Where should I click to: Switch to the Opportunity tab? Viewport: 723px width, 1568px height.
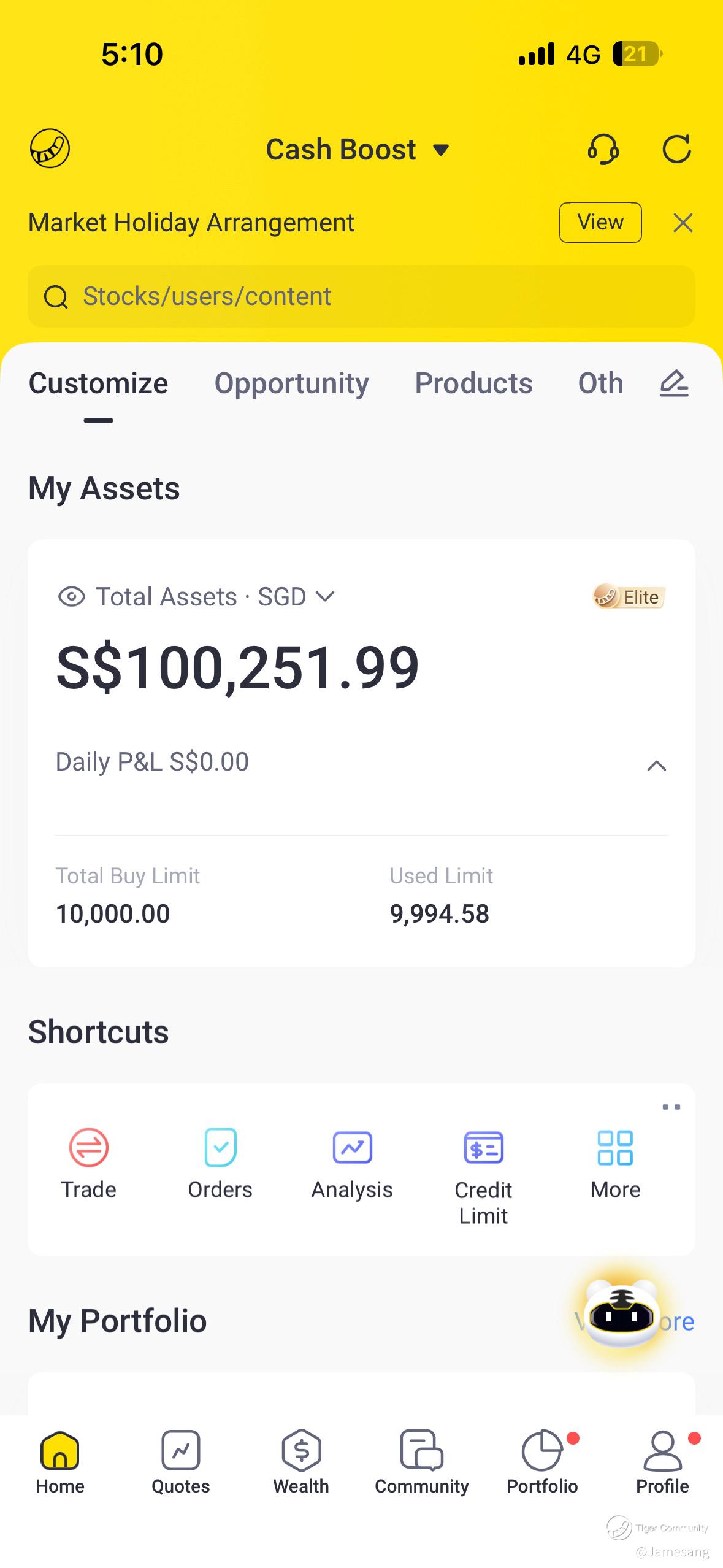click(x=291, y=383)
